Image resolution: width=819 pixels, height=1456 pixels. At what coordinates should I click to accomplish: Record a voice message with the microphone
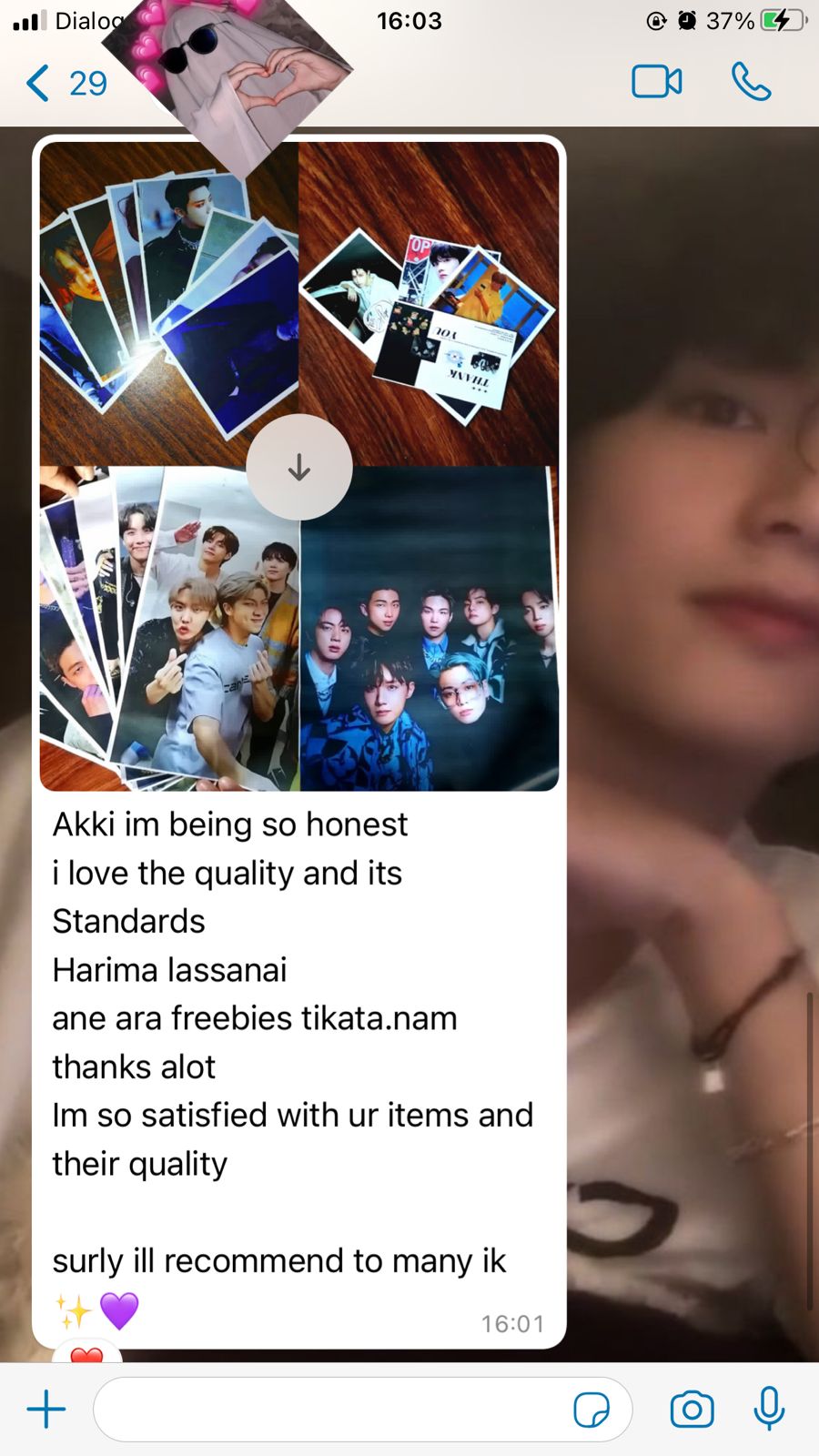point(769,1409)
